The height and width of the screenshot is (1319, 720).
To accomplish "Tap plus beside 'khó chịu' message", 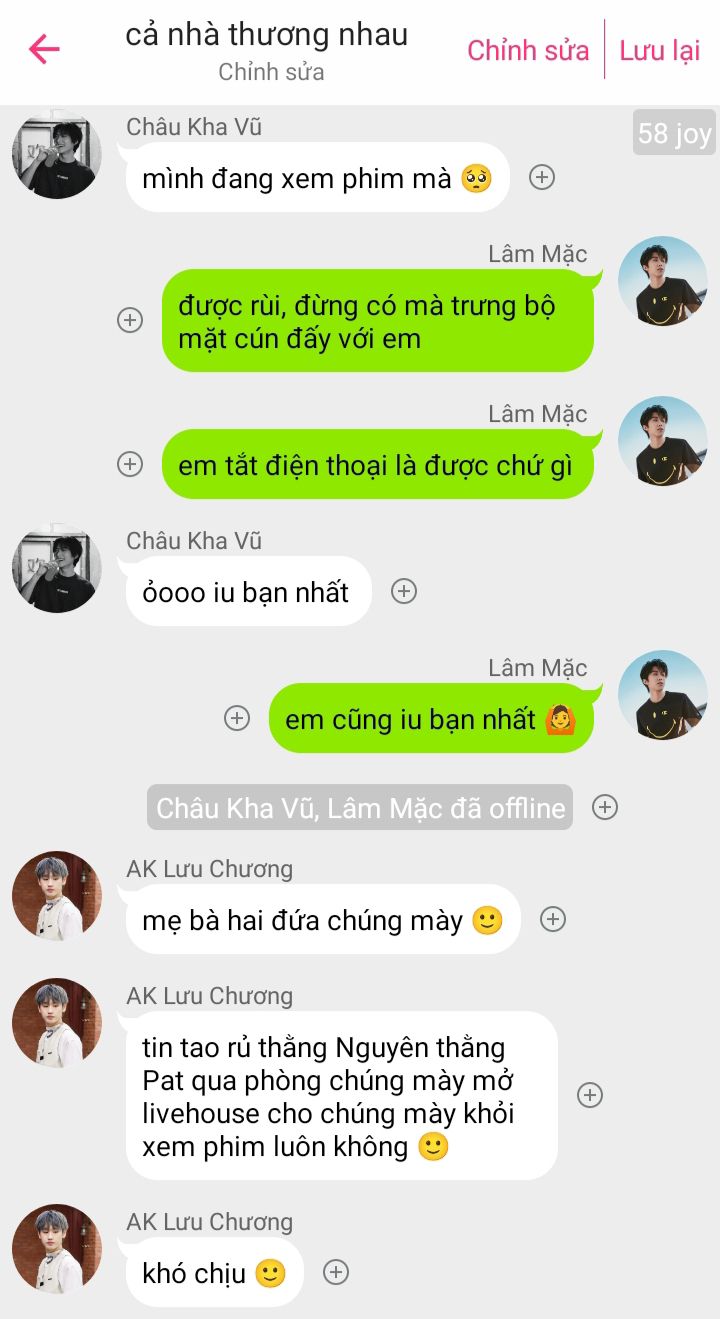I will [336, 1272].
